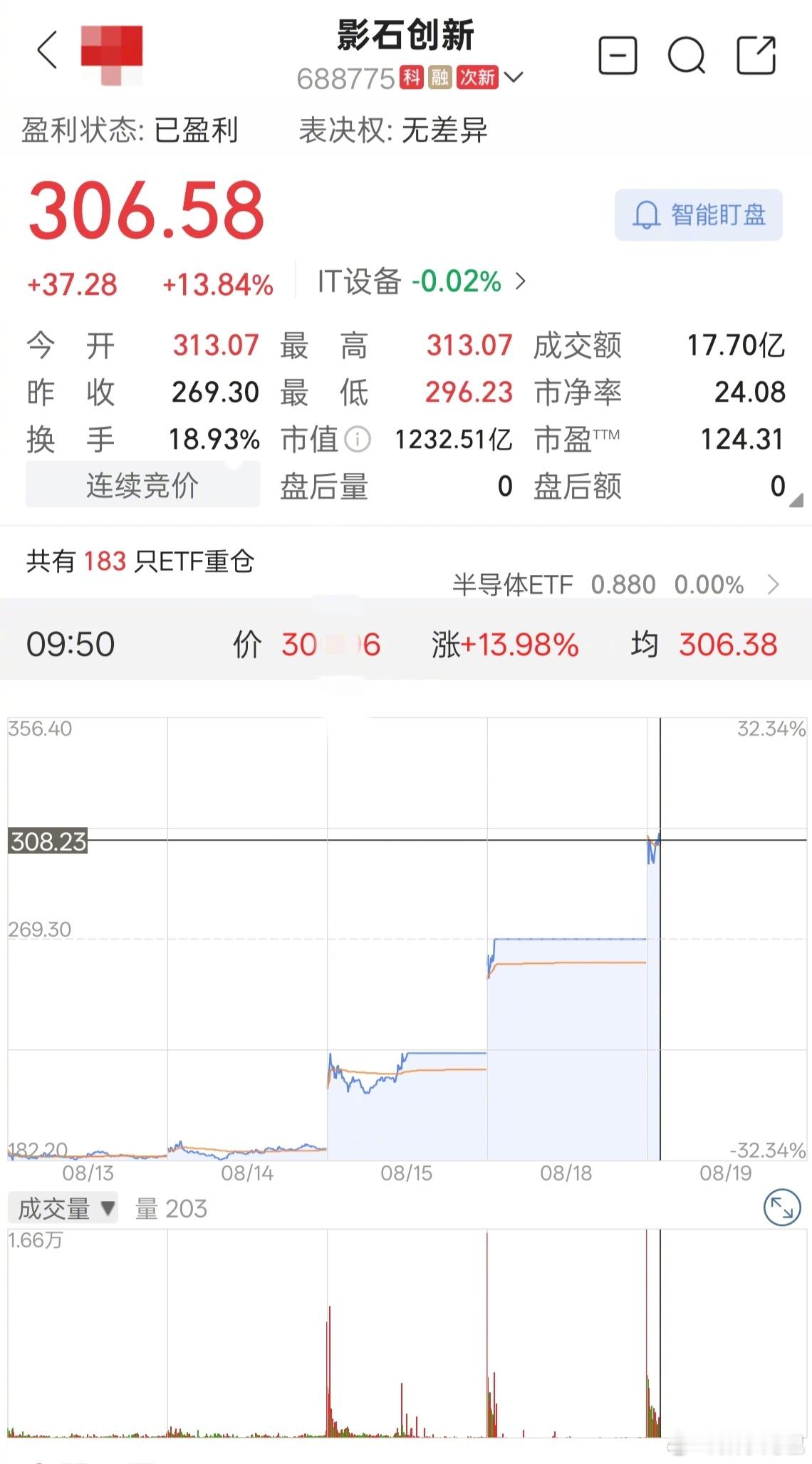Open the 成交量 indicator dropdown

click(x=63, y=1209)
